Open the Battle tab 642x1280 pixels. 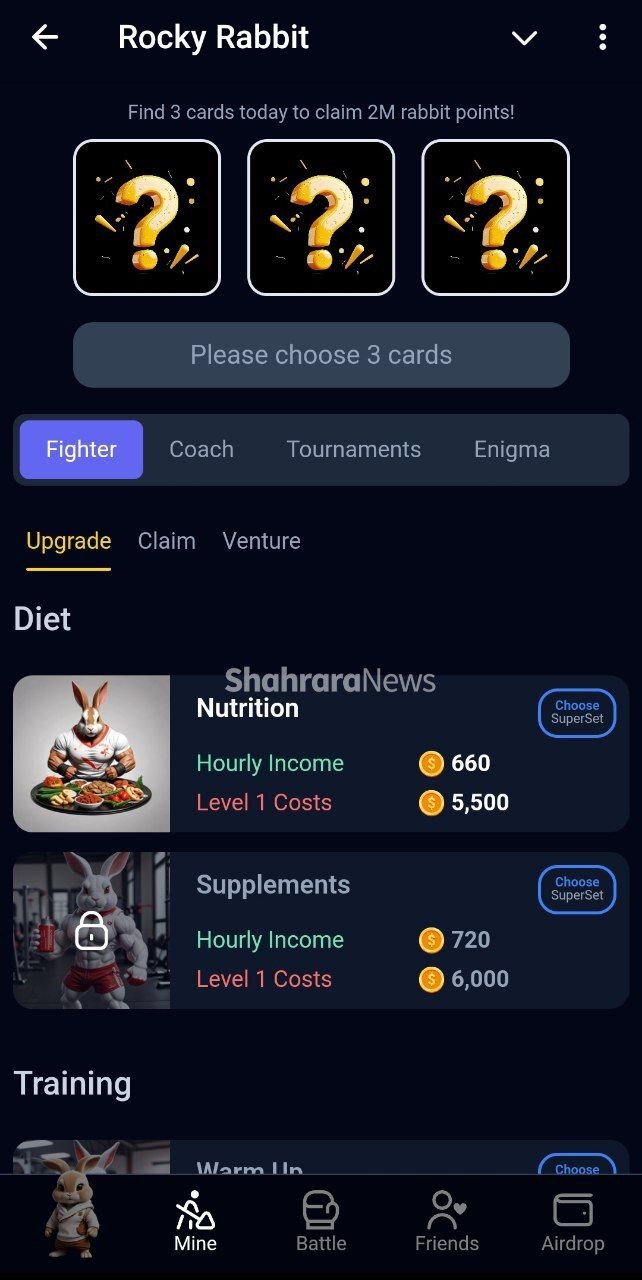pyautogui.click(x=321, y=1222)
